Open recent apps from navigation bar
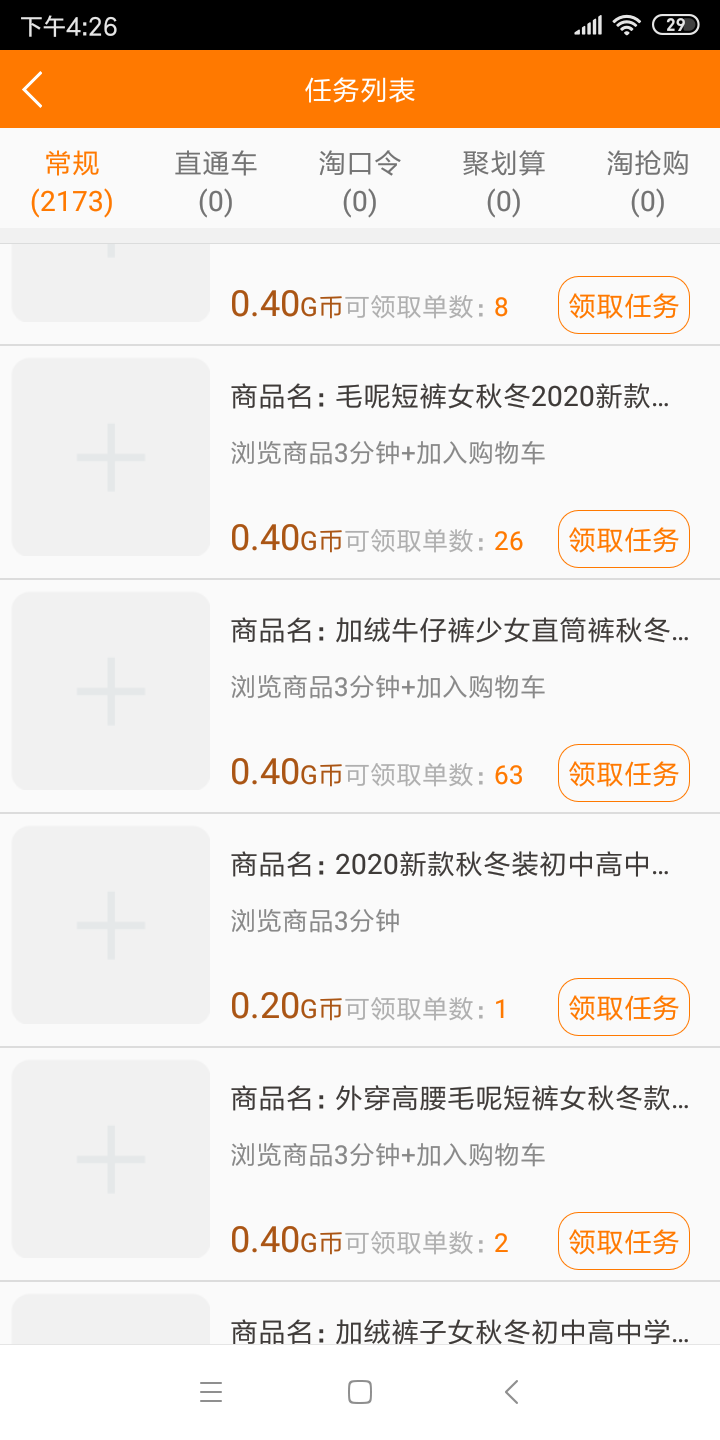The width and height of the screenshot is (720, 1440). 211,1392
